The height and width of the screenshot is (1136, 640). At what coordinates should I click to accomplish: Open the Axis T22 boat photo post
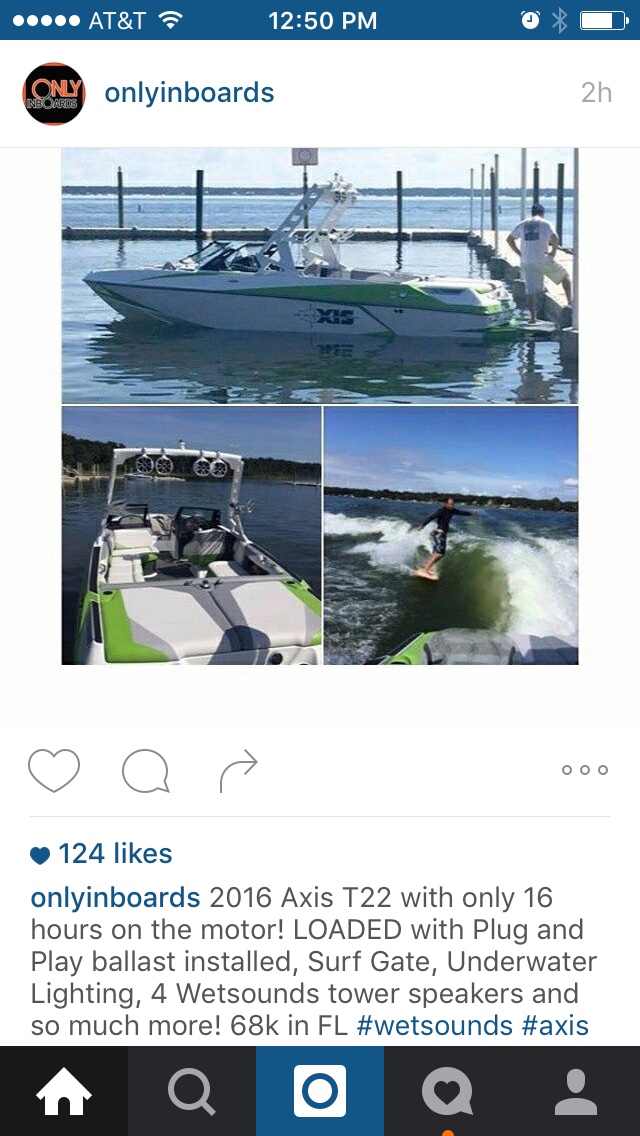(320, 406)
